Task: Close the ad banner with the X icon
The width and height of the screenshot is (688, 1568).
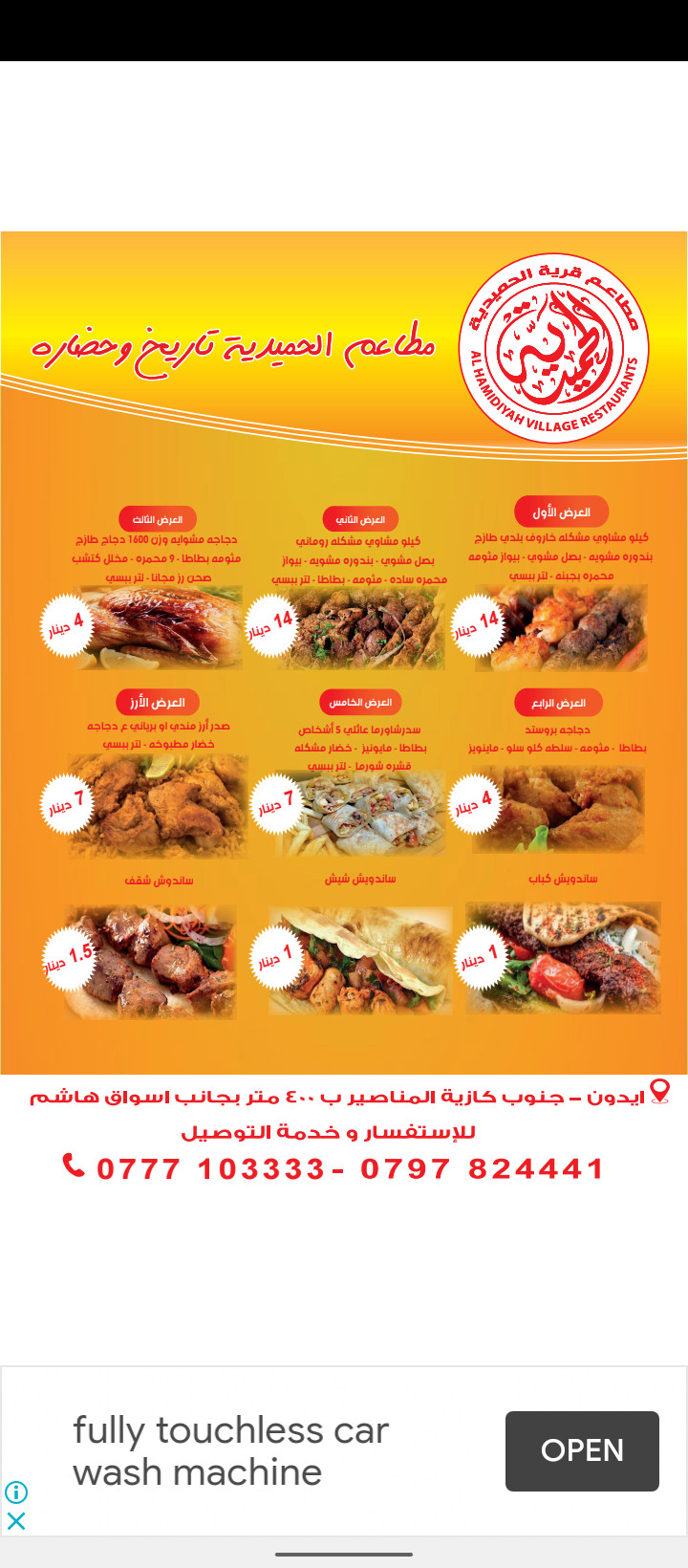Action: click(16, 1520)
